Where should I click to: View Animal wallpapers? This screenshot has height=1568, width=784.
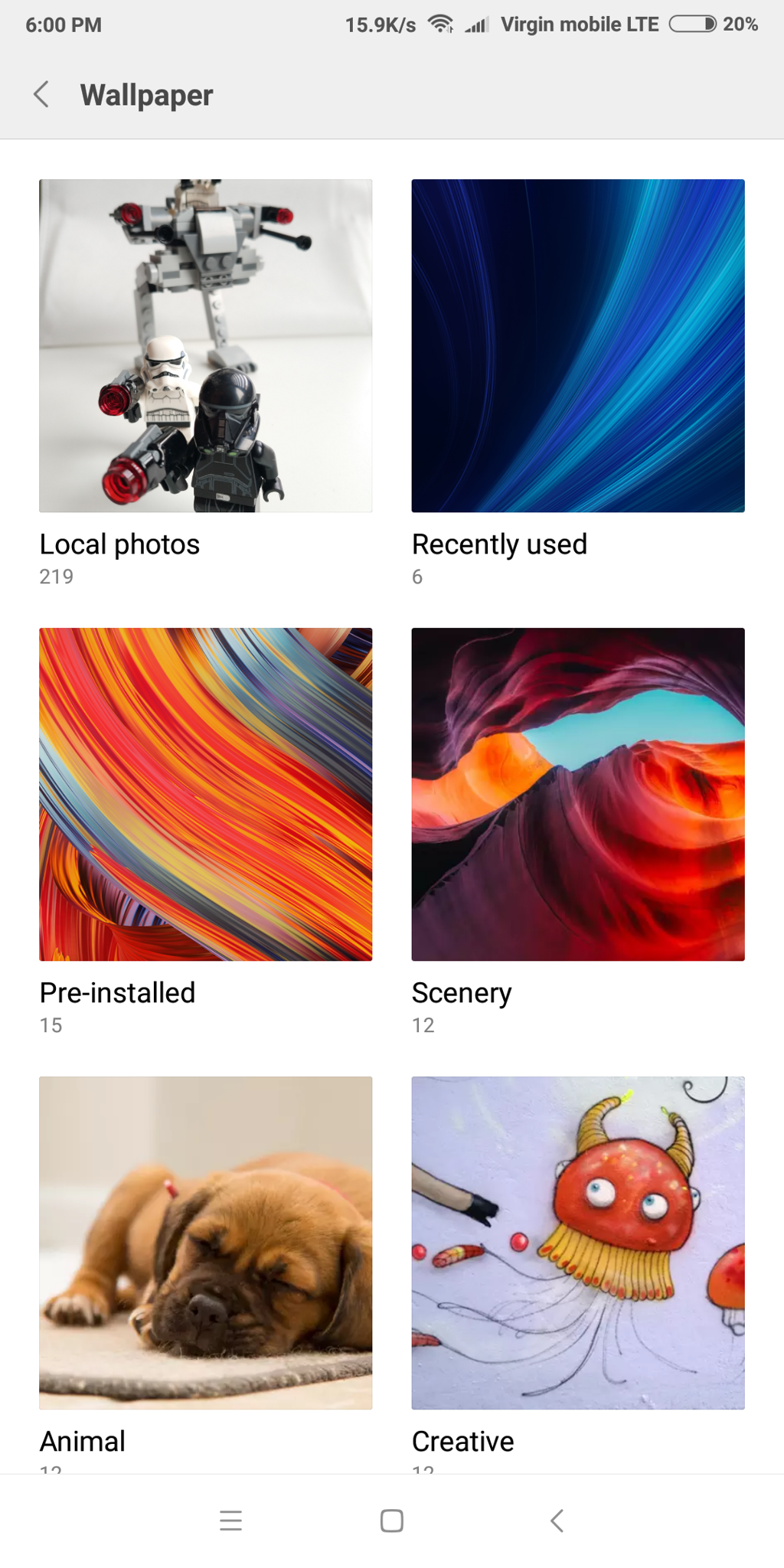click(205, 1242)
